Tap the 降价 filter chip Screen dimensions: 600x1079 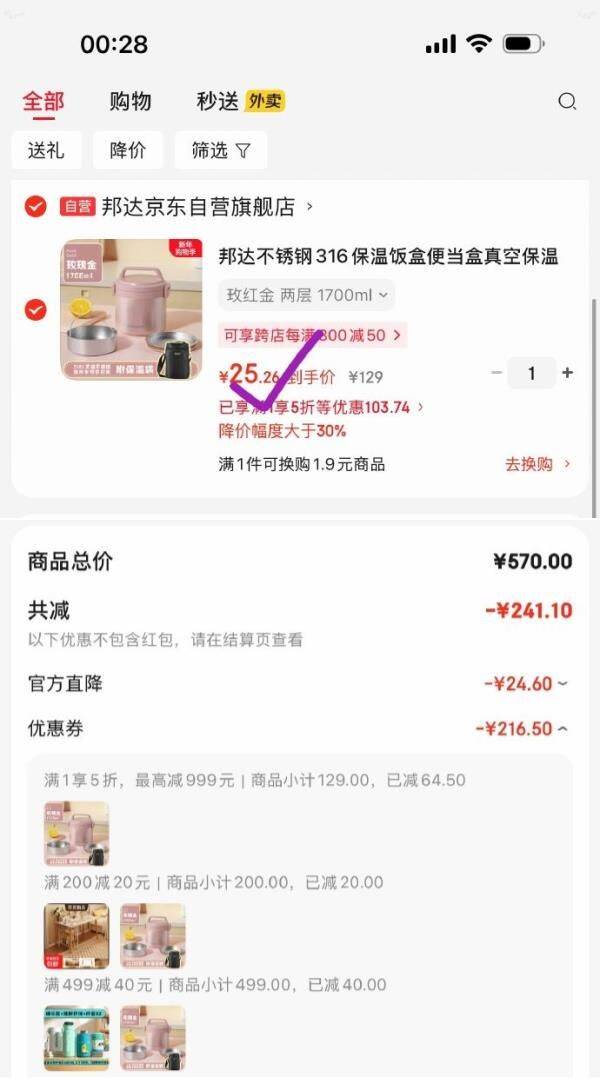[128, 150]
